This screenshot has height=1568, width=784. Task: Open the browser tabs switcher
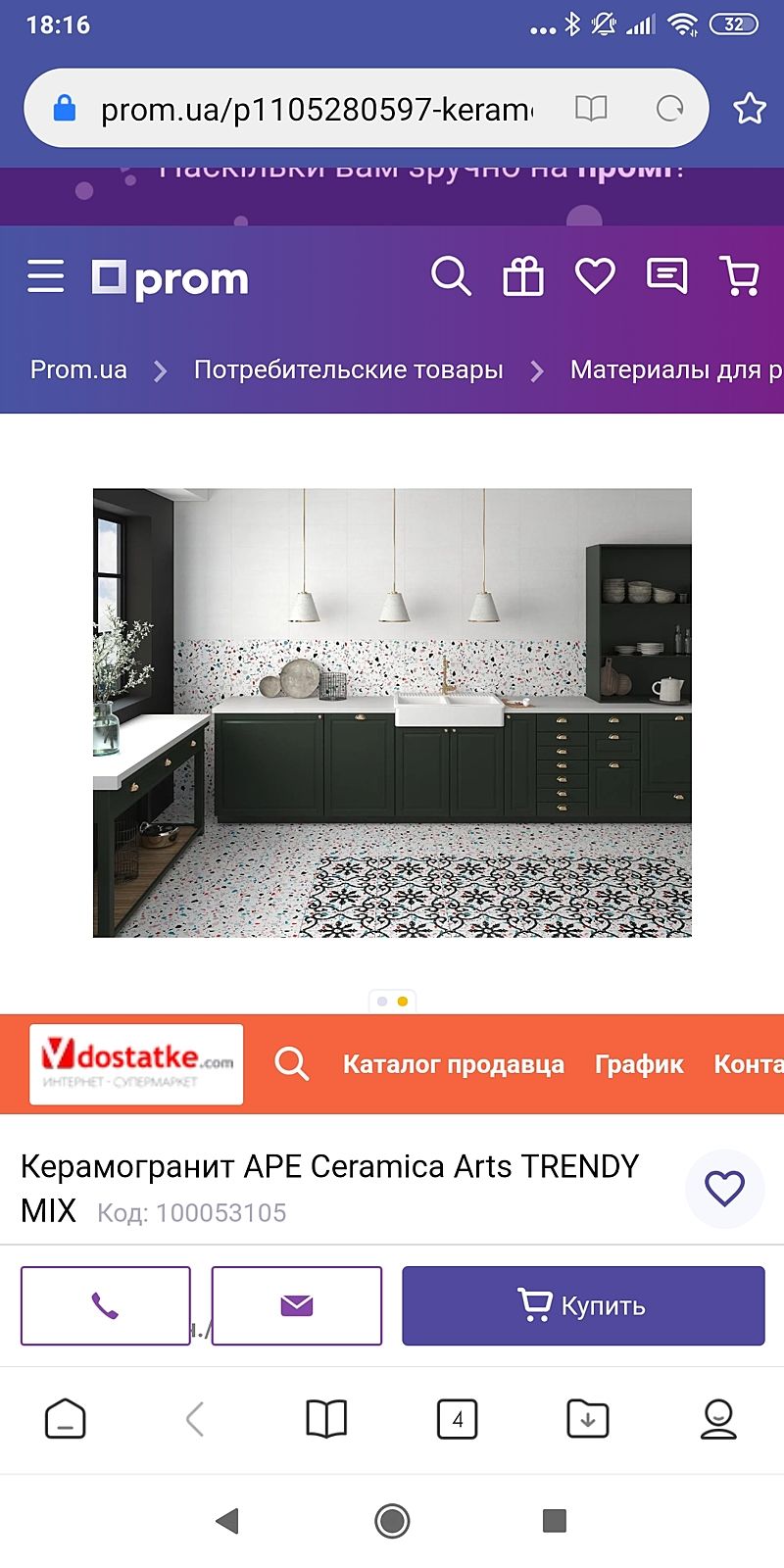tap(457, 1418)
